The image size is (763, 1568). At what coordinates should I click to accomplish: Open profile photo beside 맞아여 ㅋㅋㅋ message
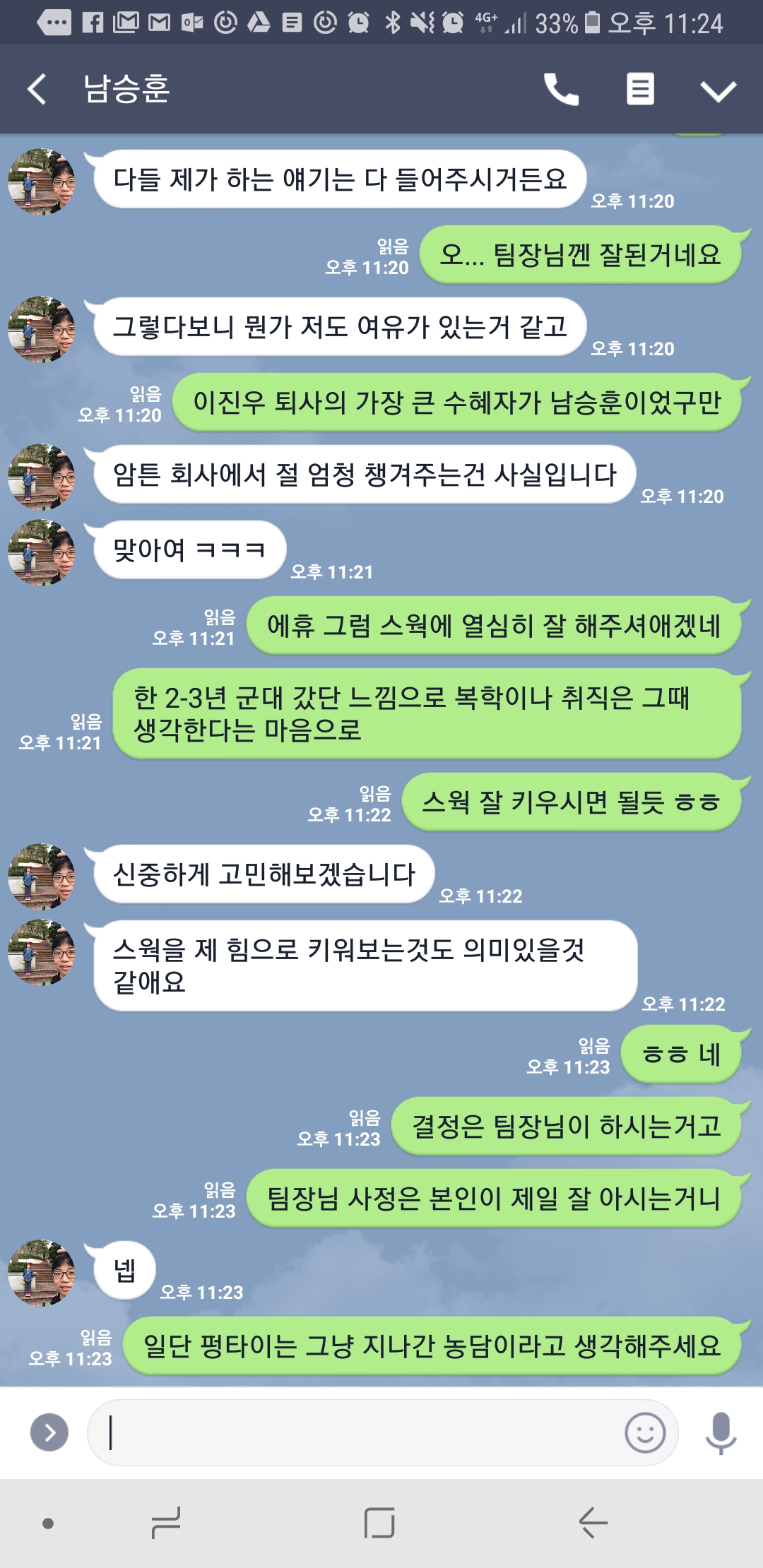point(41,552)
